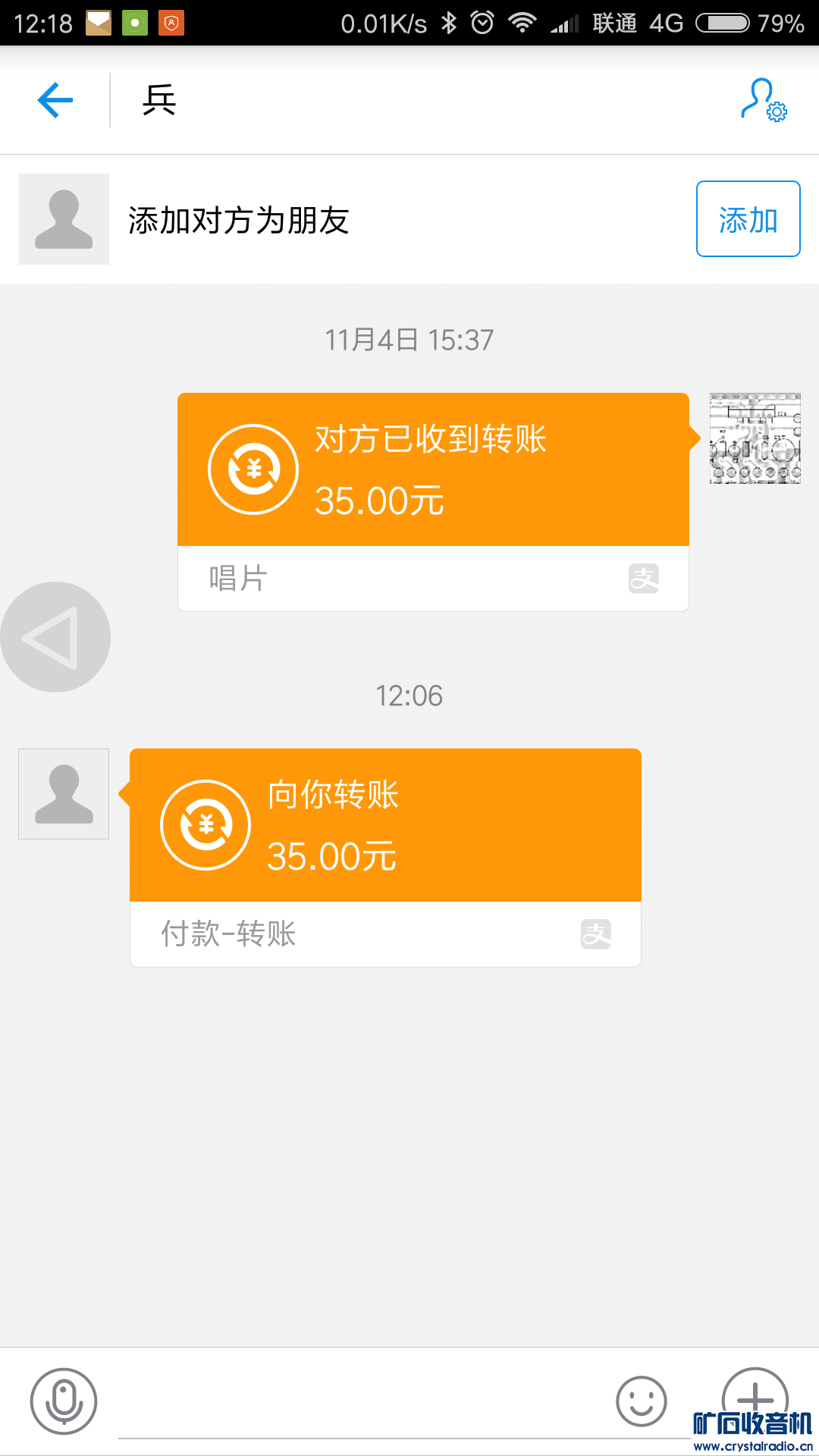819x1456 pixels.
Task: Open the emoji picker
Action: (x=641, y=1401)
